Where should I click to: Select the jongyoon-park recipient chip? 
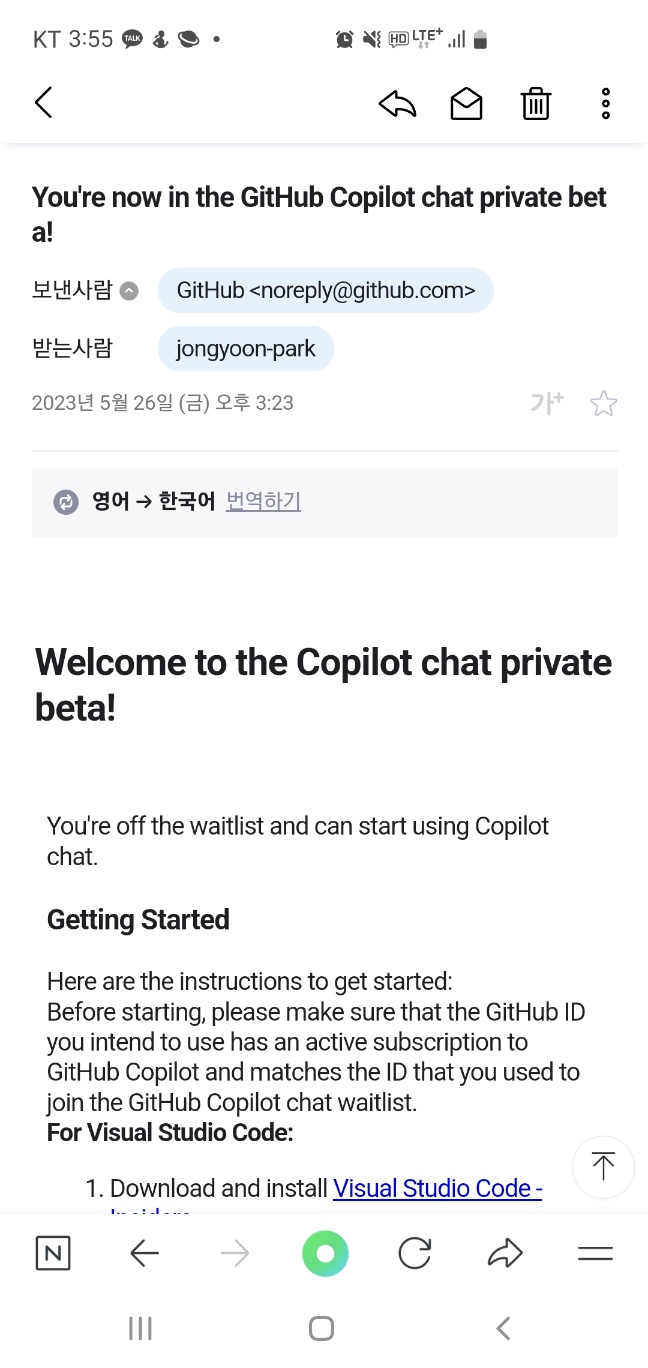click(246, 349)
